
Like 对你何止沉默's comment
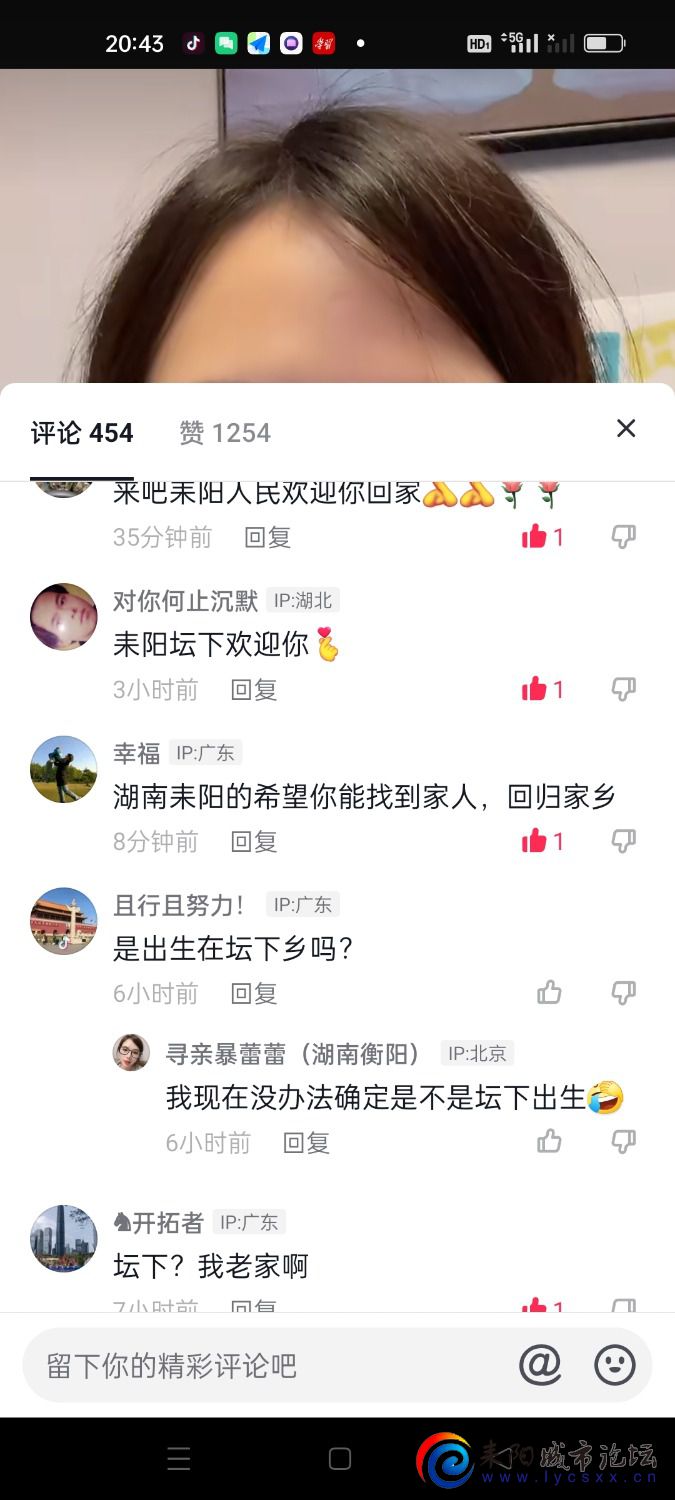(535, 689)
